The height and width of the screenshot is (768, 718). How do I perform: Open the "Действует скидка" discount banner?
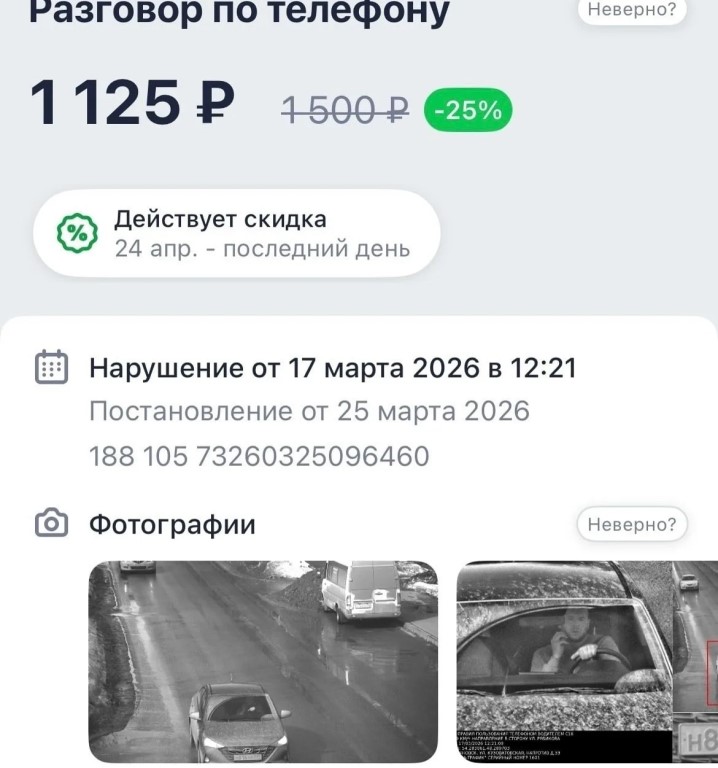pyautogui.click(x=237, y=234)
